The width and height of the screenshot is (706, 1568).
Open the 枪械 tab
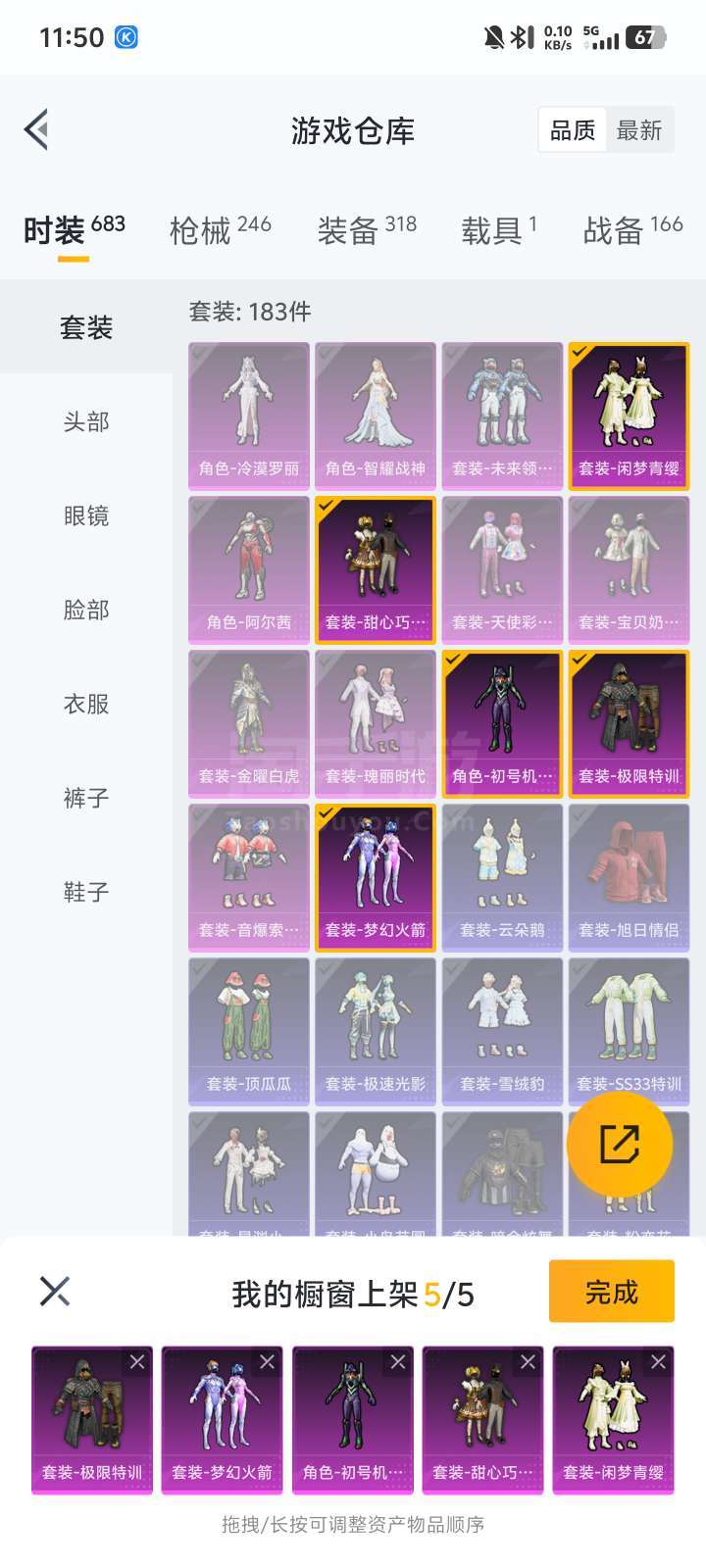coord(221,230)
